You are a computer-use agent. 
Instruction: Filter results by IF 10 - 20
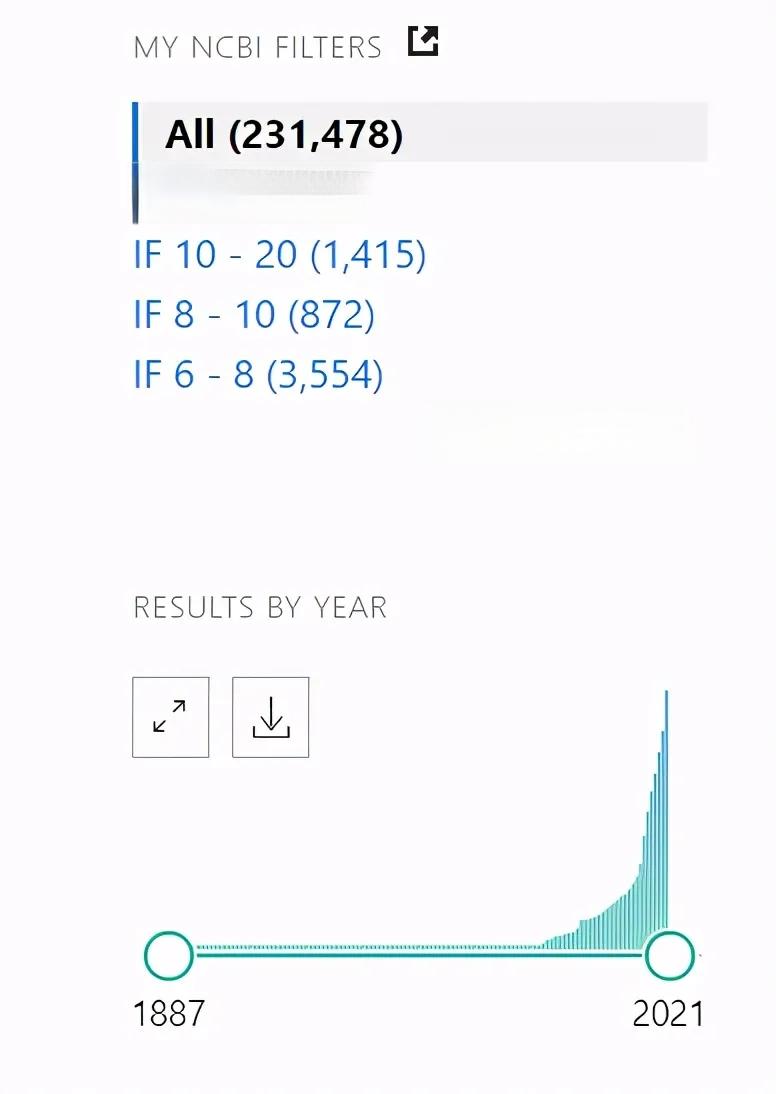tap(279, 255)
